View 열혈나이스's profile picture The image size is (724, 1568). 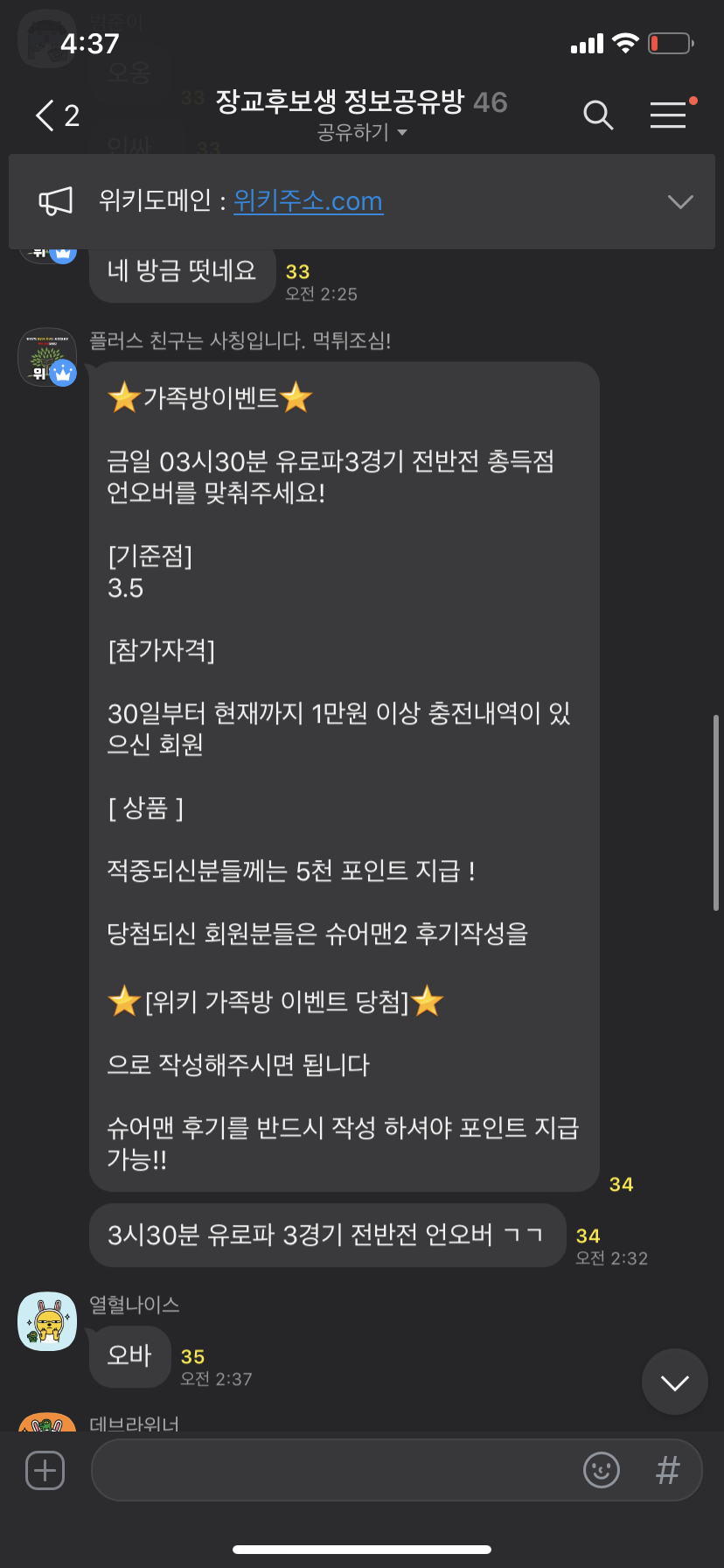tap(47, 1321)
